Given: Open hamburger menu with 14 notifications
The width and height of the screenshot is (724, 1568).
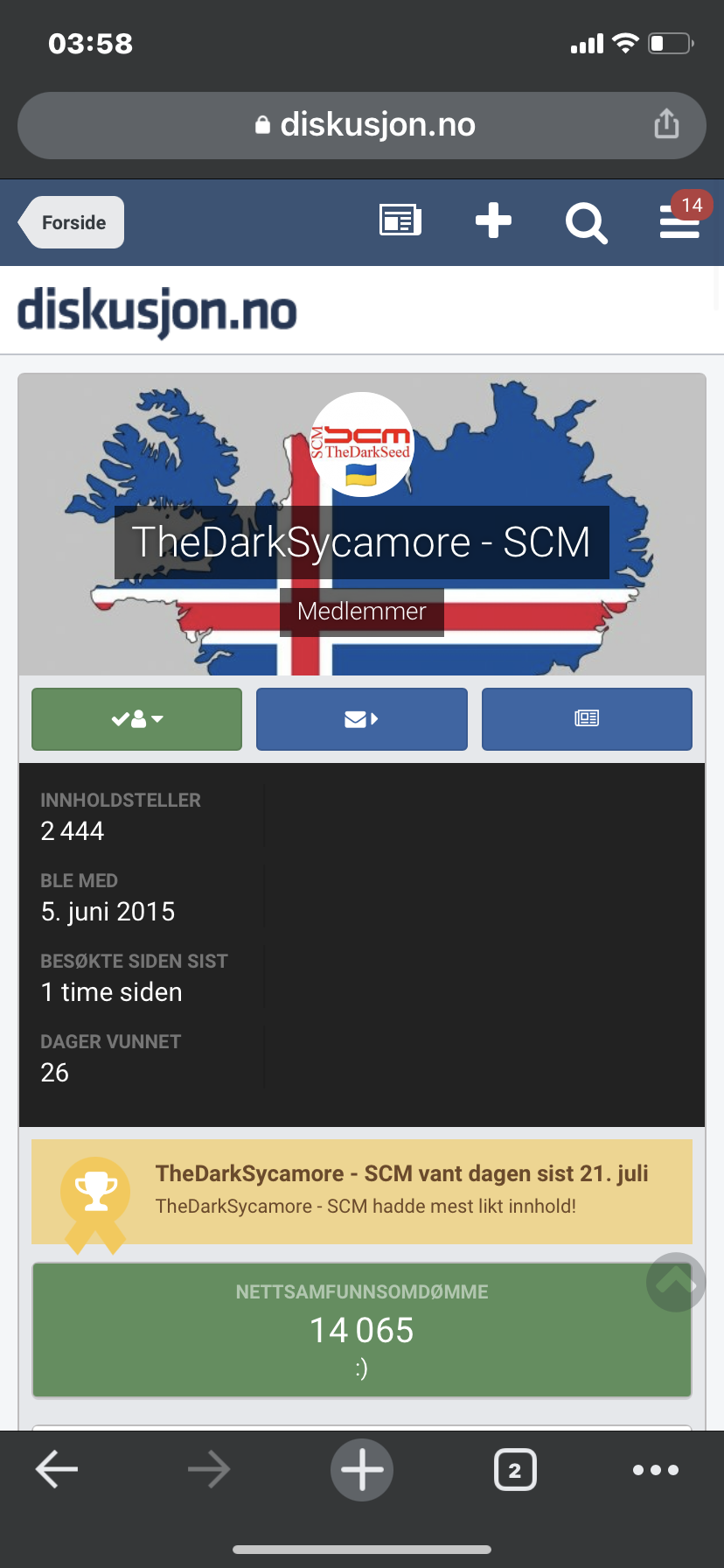Looking at the screenshot, I should coord(679,220).
